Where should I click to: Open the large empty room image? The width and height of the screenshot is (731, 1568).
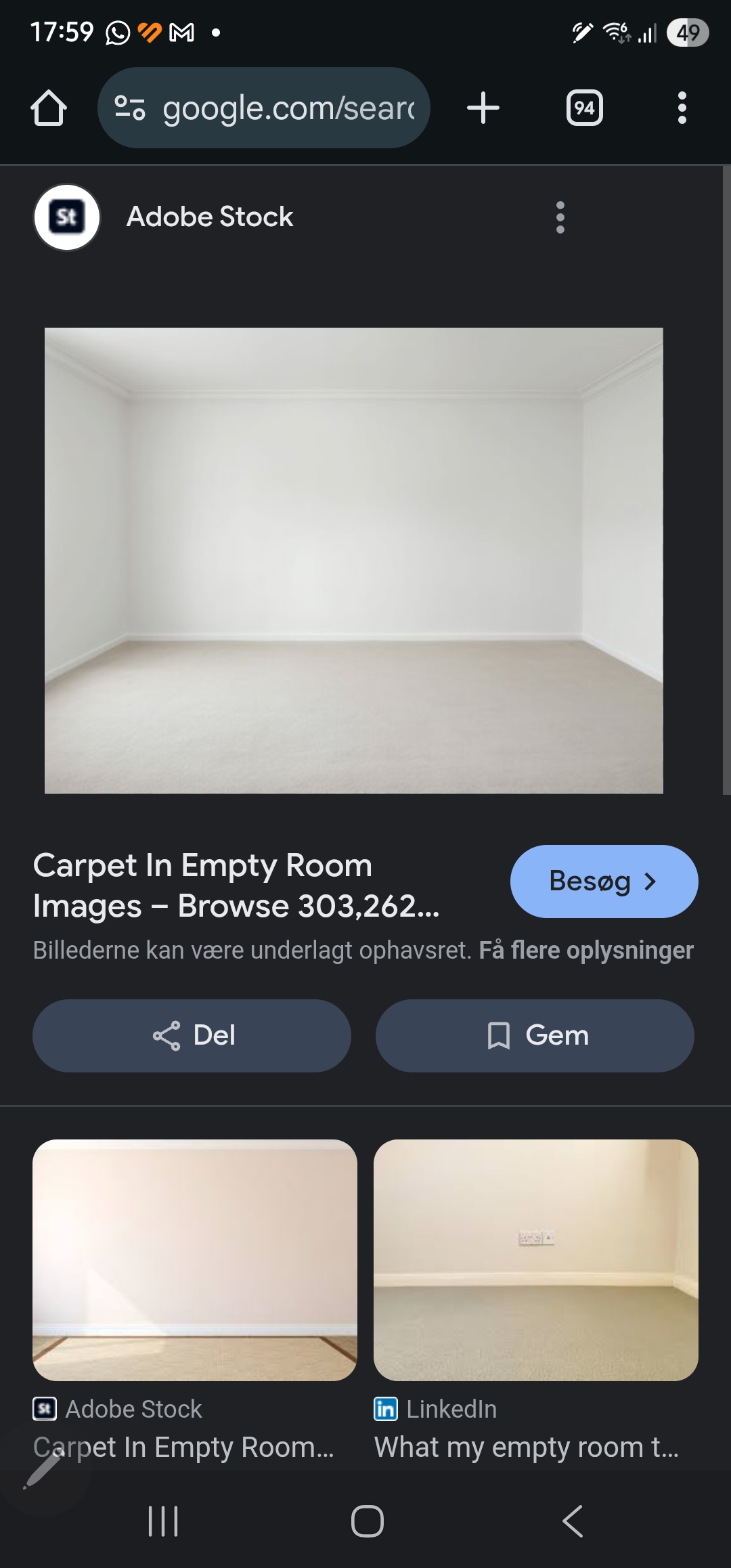pyautogui.click(x=353, y=561)
